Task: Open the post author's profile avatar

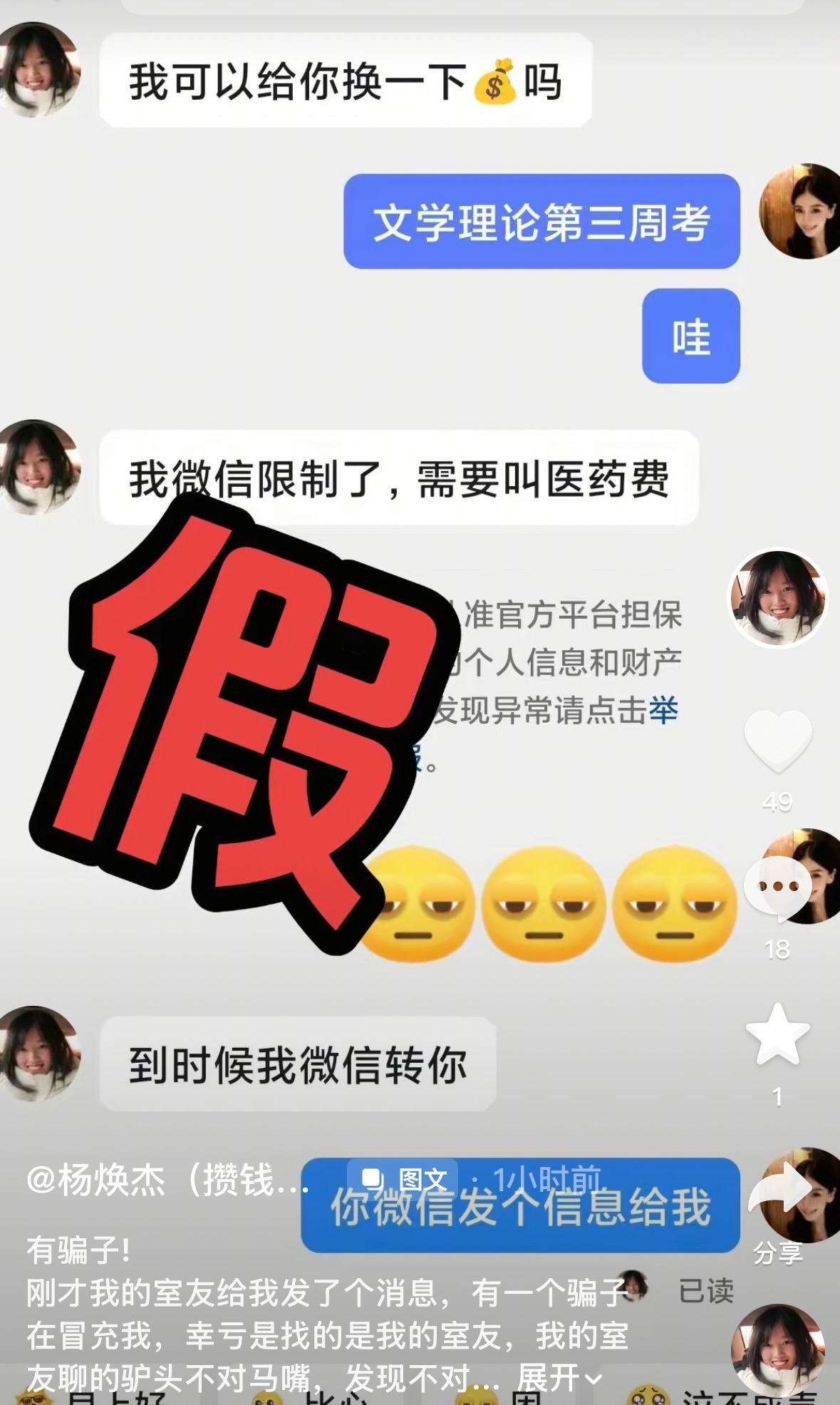Action: [x=777, y=599]
